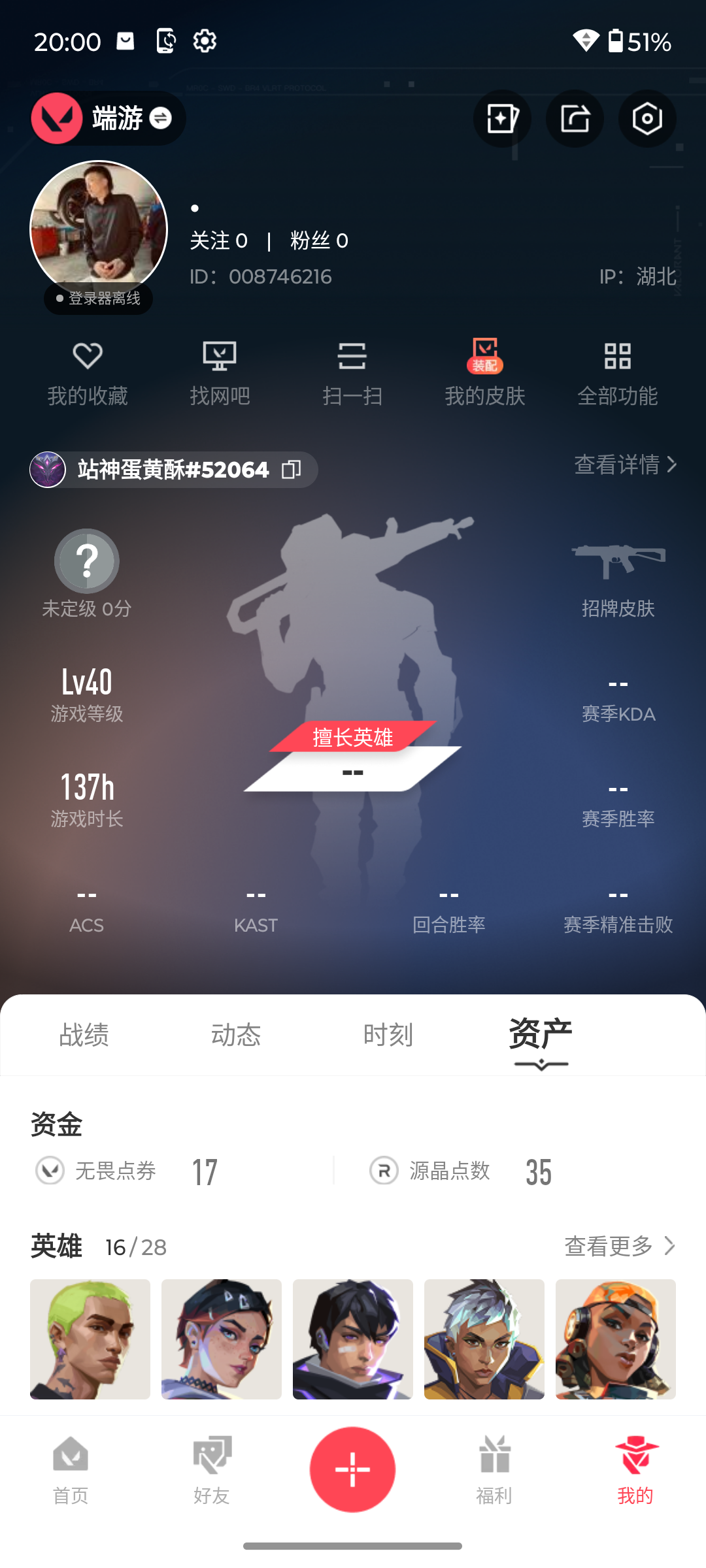
Task: Switch to the 动态 tab
Action: click(x=236, y=1036)
